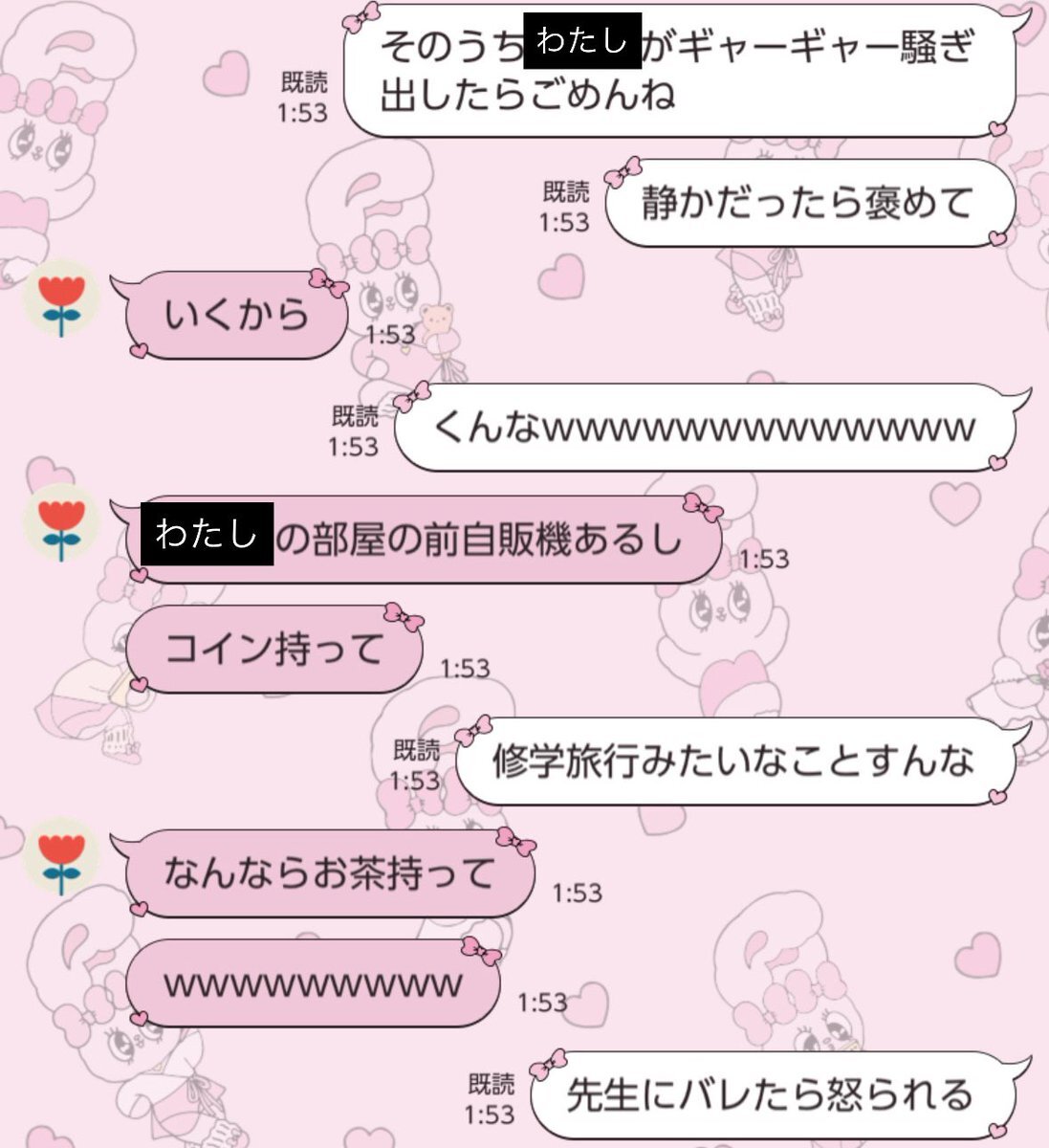Open sender's tulip avatar beside いくから message
The width and height of the screenshot is (1049, 1148).
[x=60, y=298]
